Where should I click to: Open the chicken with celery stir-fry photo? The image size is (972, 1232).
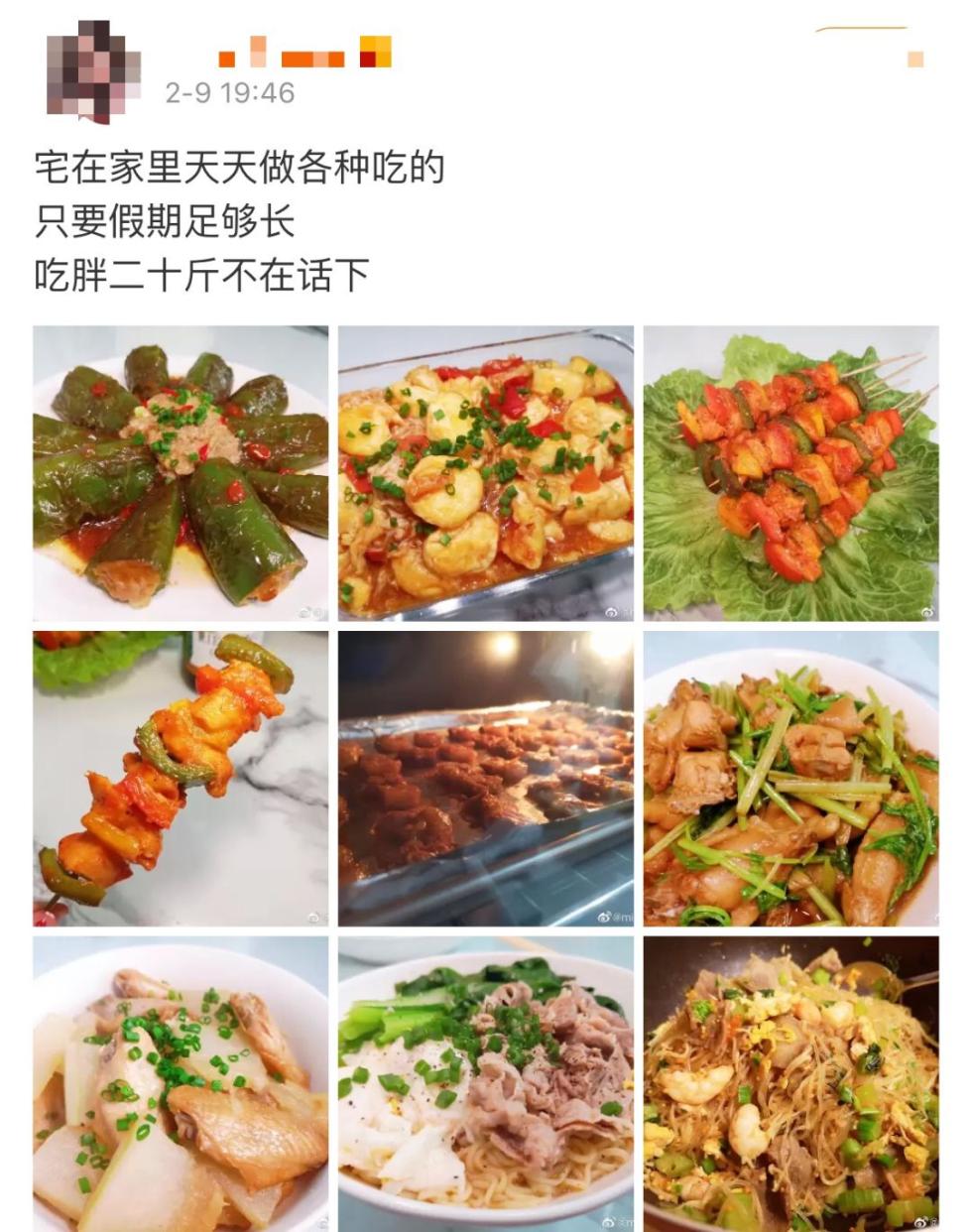pyautogui.click(x=790, y=779)
